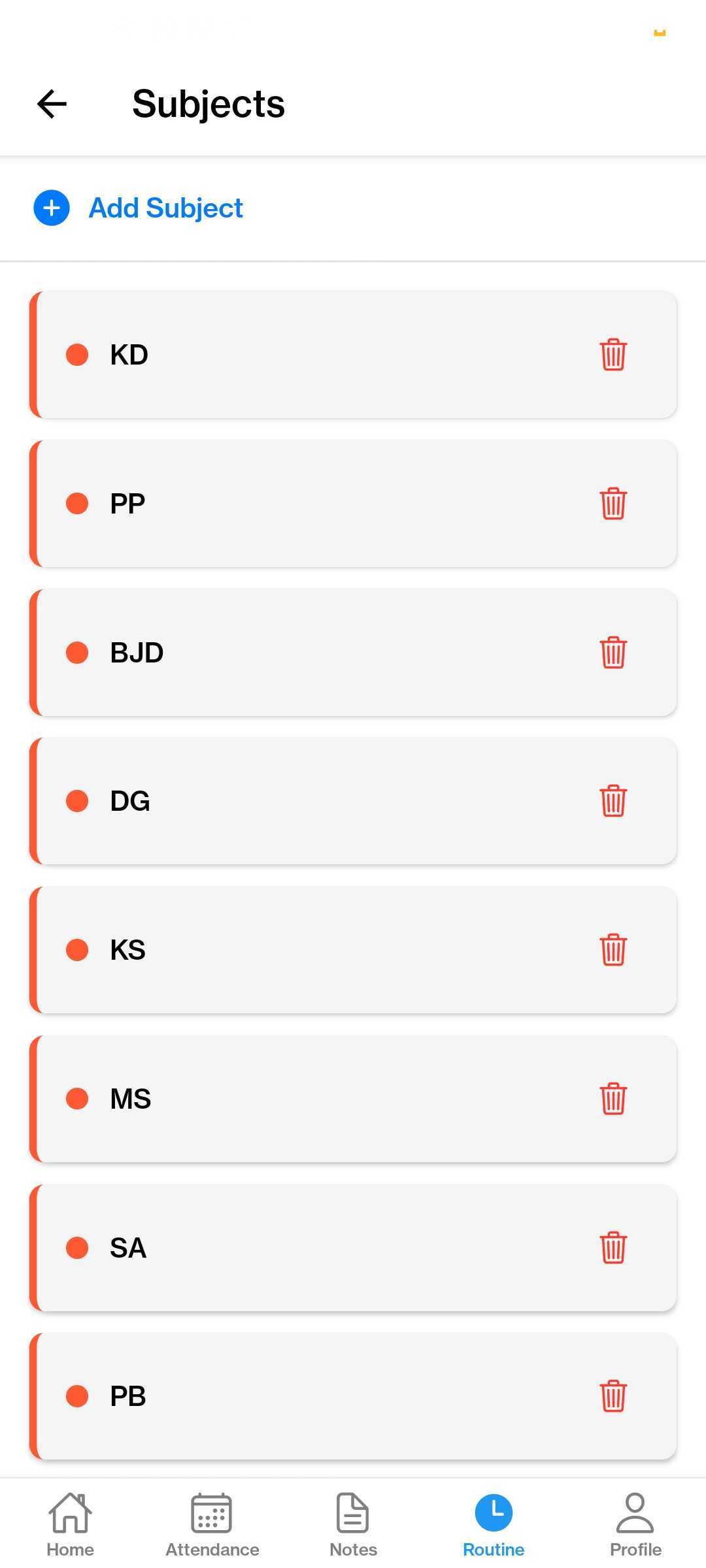Viewport: 706px width, 1568px height.
Task: Remove the MS subject
Action: 613,1099
